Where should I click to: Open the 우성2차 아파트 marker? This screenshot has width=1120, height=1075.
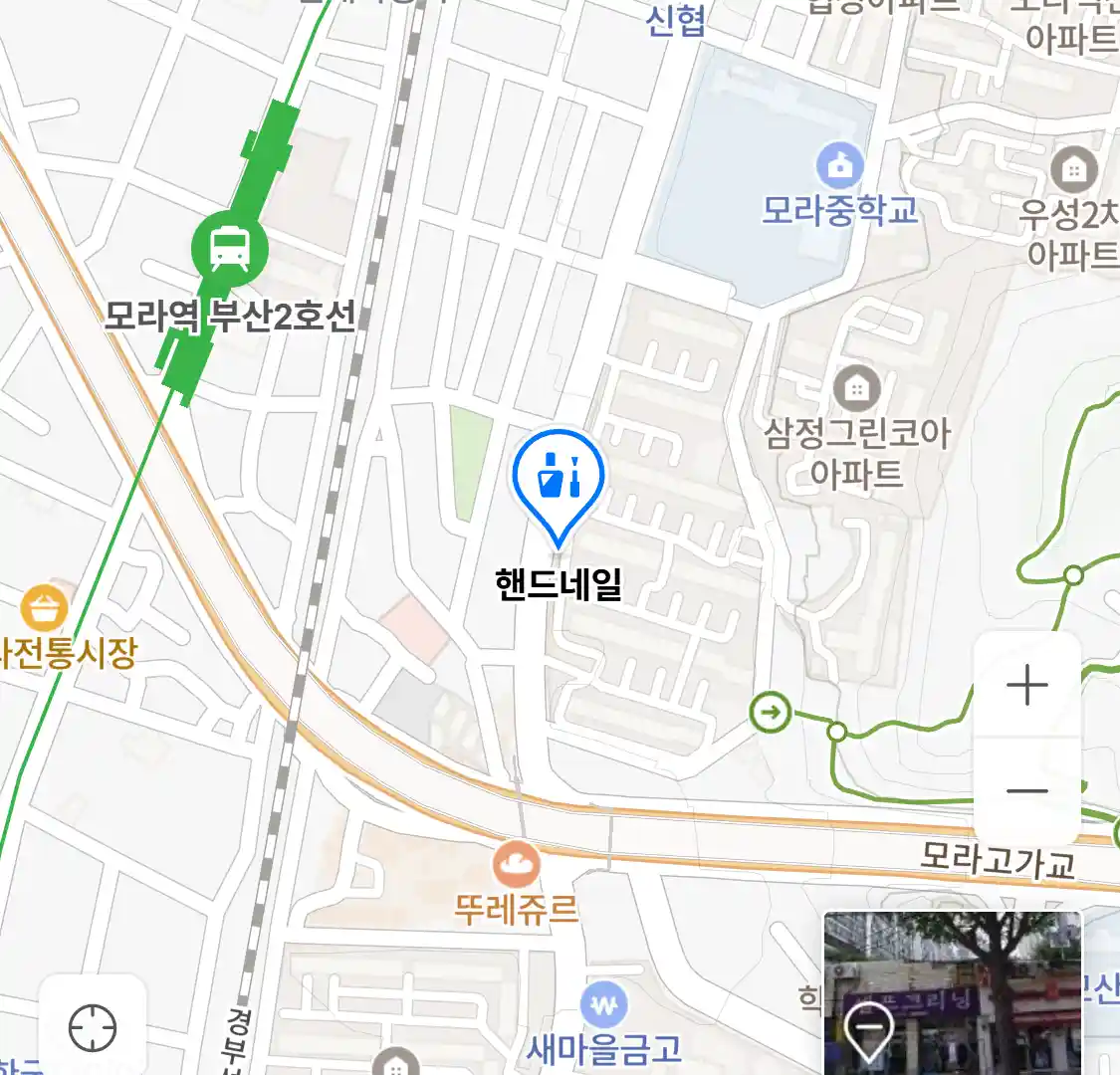point(1073,170)
